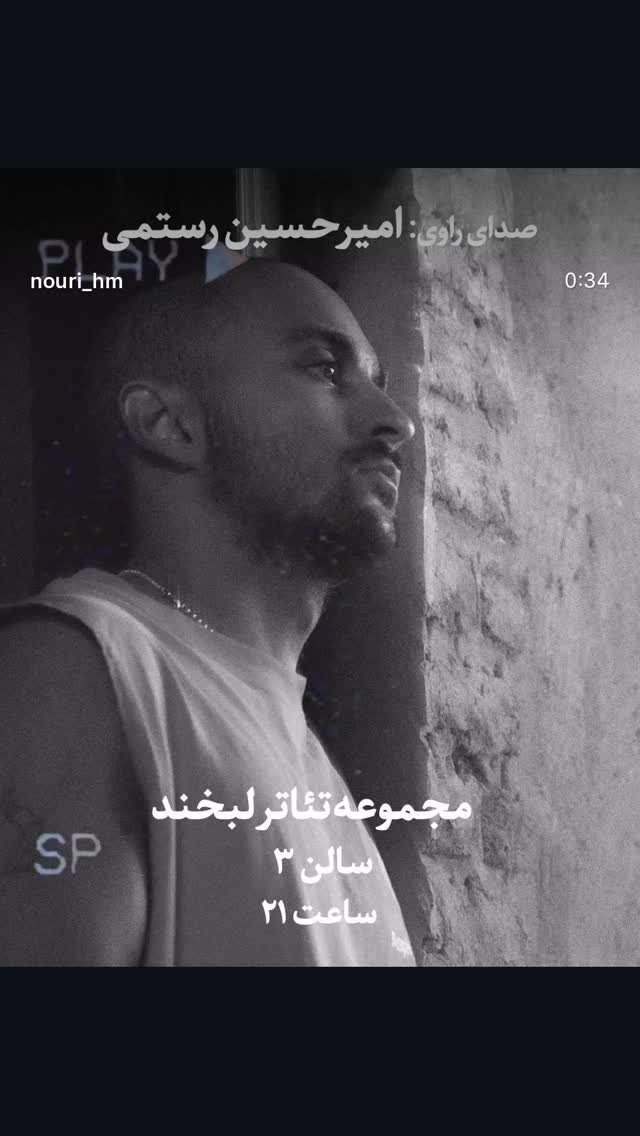
Task: Open the nouri_hm profile from username
Action: pyautogui.click(x=76, y=282)
